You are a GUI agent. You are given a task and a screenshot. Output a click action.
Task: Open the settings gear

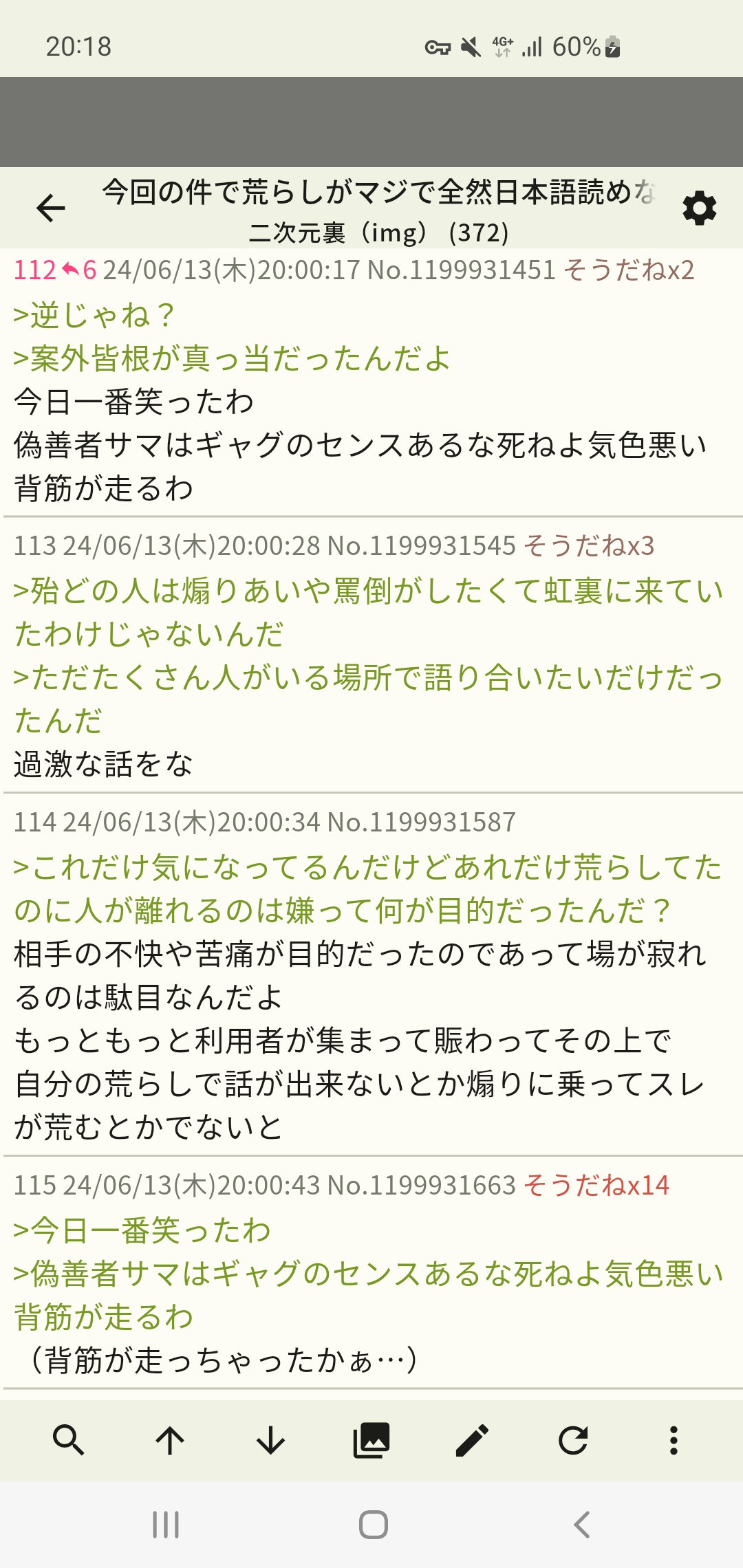coord(699,208)
